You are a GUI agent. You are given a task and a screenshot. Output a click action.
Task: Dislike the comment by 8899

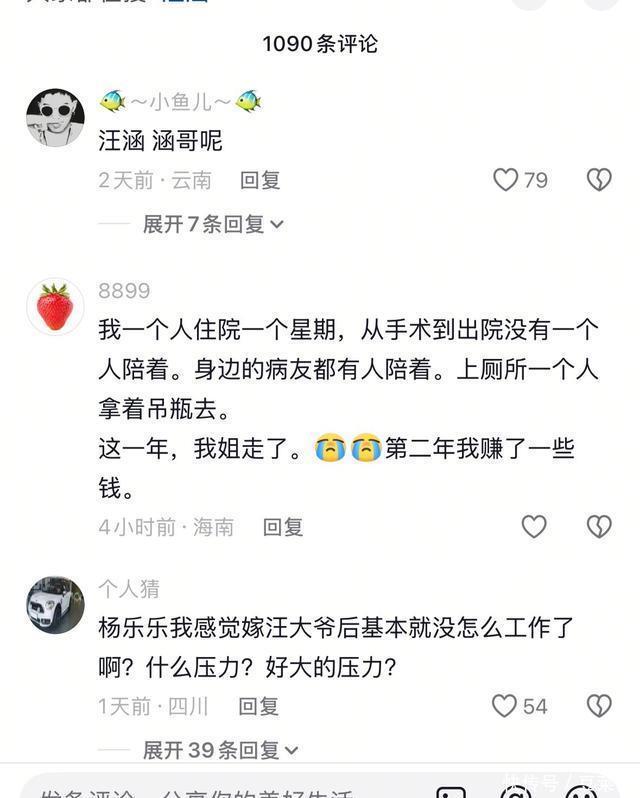[598, 527]
